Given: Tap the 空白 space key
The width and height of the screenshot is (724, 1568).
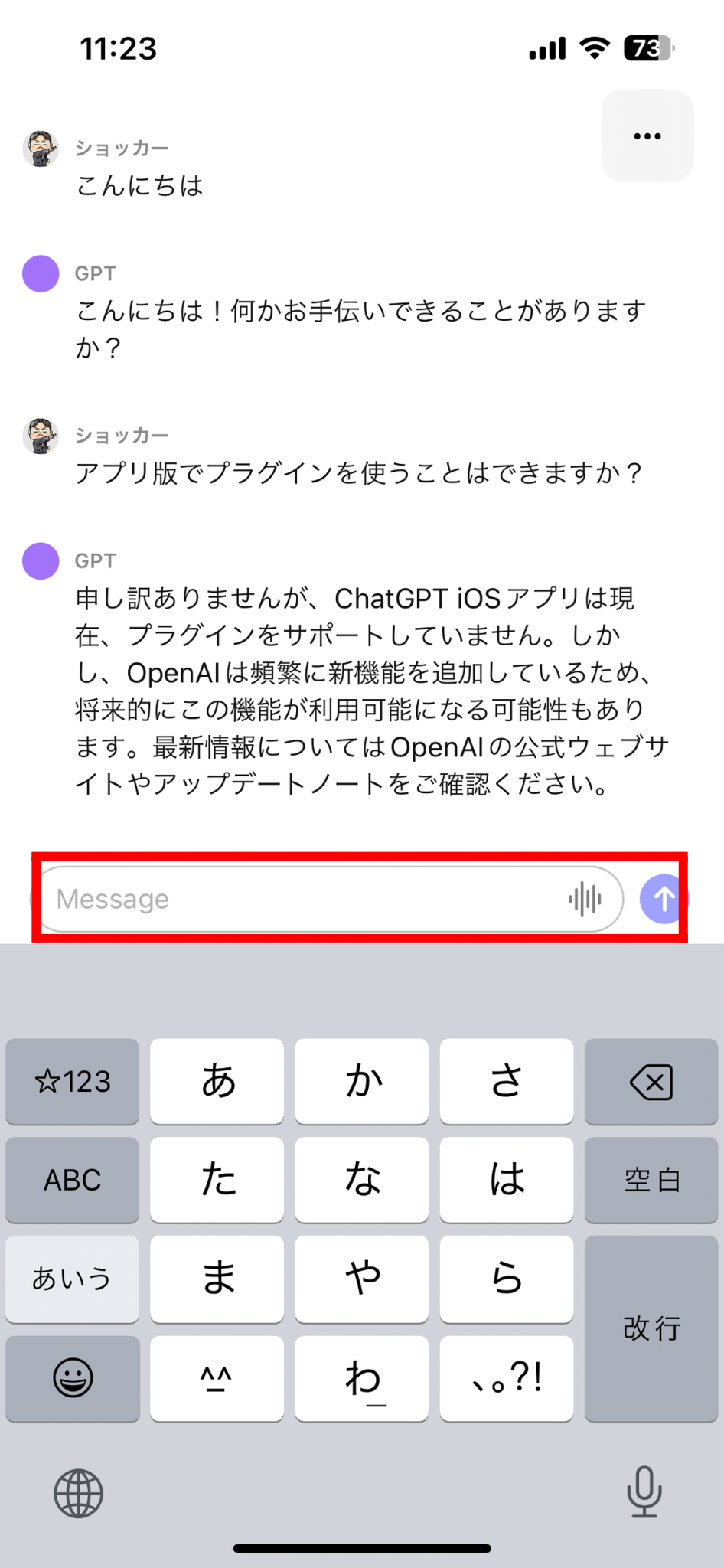Looking at the screenshot, I should (651, 1180).
